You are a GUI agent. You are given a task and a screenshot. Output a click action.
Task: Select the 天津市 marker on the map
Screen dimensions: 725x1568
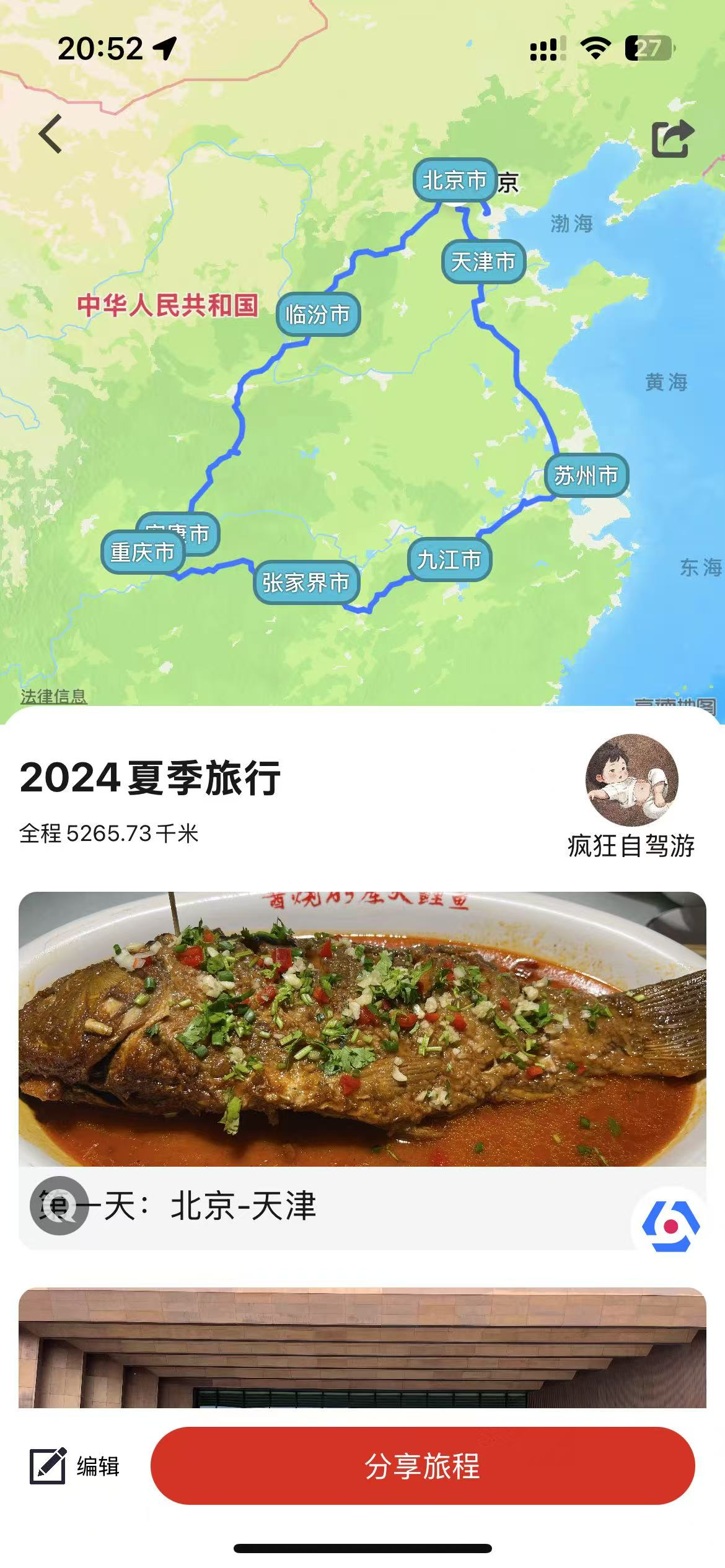(484, 262)
